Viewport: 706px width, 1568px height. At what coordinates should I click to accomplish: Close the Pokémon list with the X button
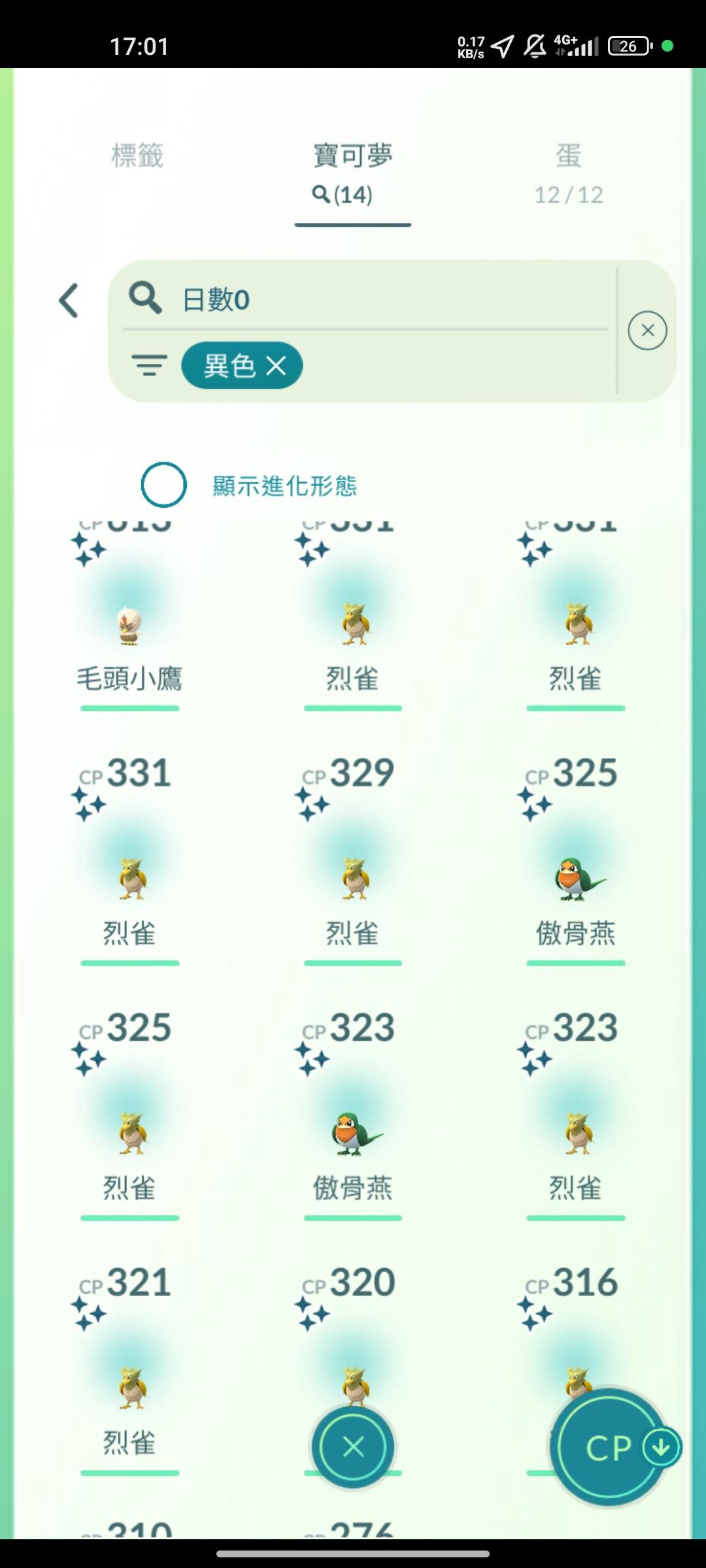tap(353, 1446)
